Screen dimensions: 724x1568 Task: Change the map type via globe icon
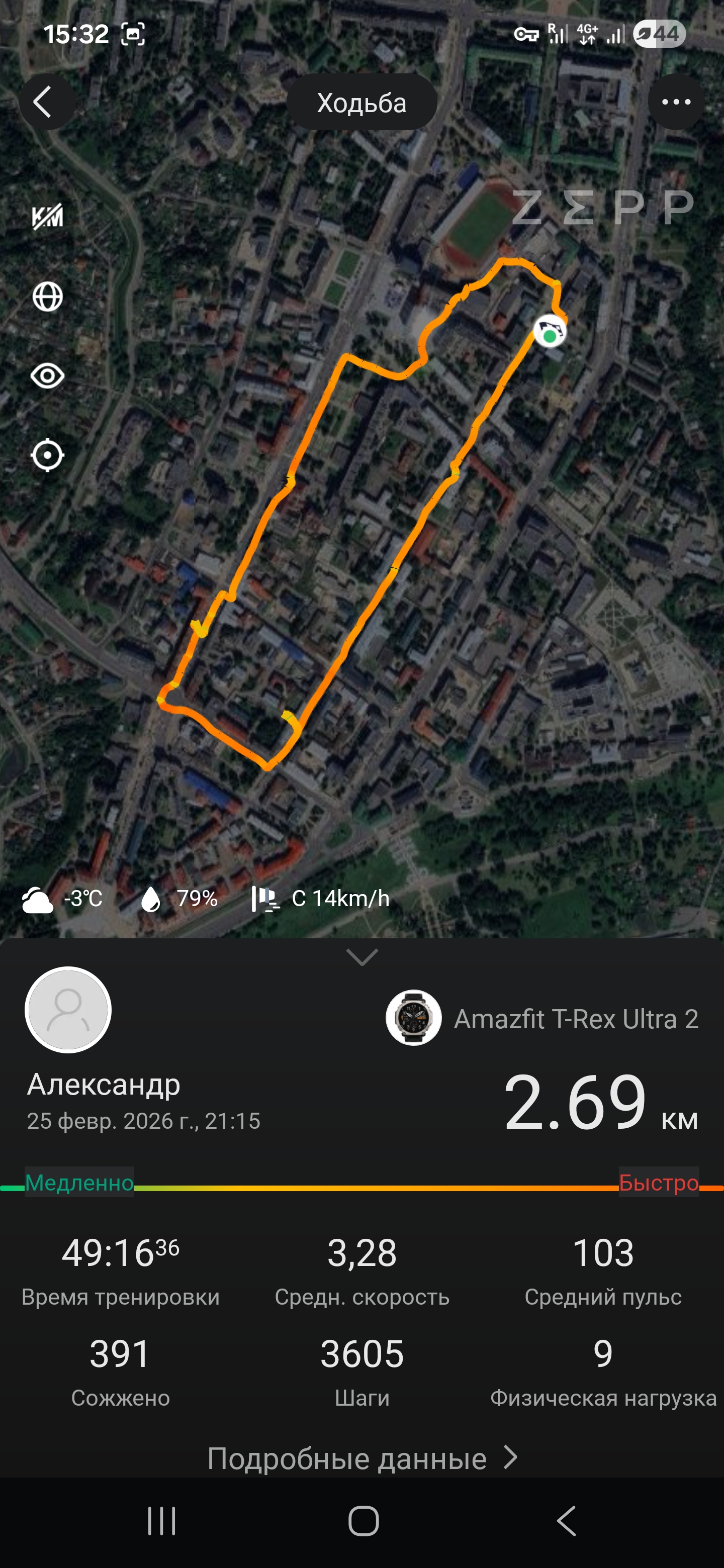(x=47, y=297)
